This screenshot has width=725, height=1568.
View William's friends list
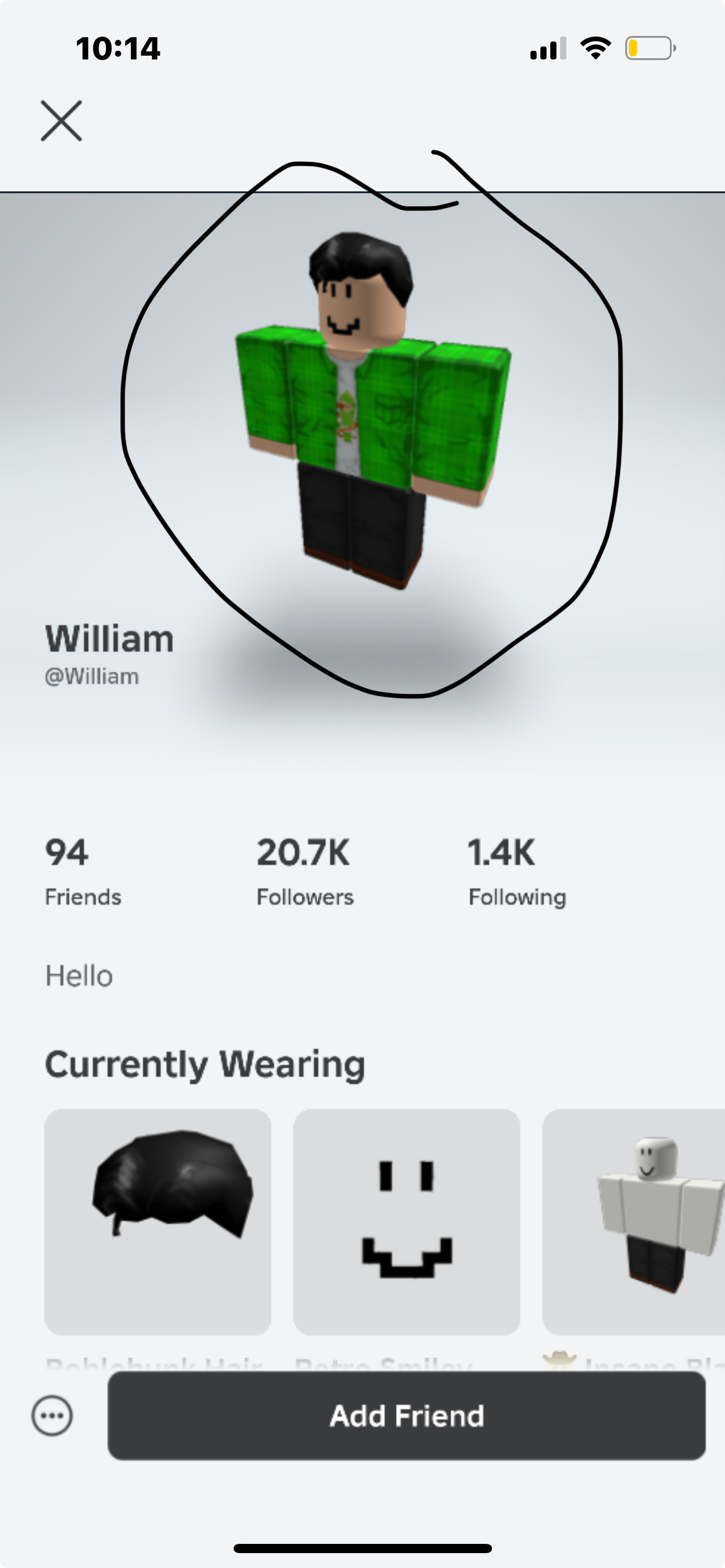(x=82, y=871)
